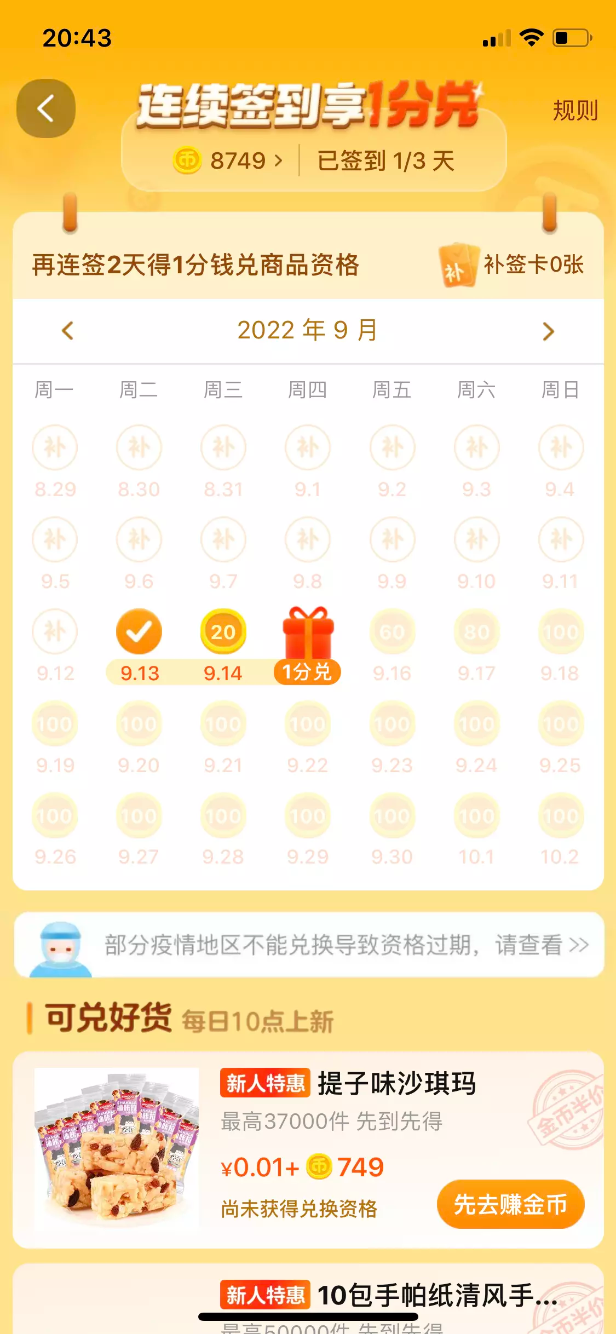The height and width of the screenshot is (1334, 616).
Task: Tap the 补 make-up sign-in for 9.5
Action: click(55, 541)
